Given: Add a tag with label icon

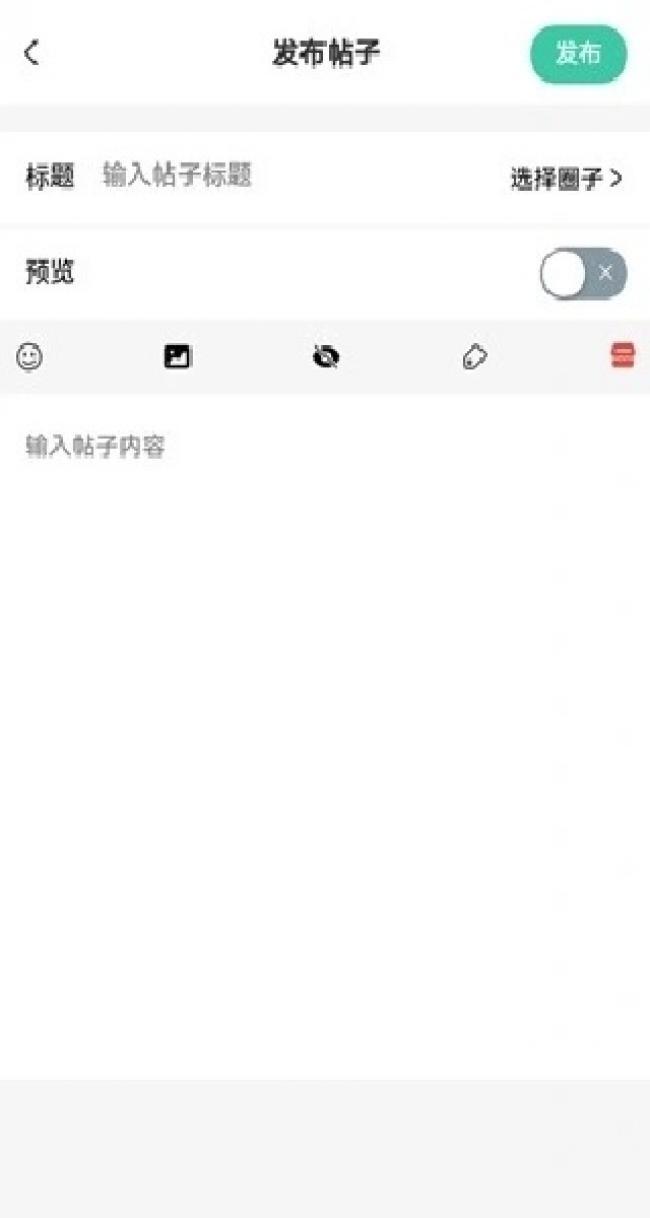Looking at the screenshot, I should pos(474,357).
